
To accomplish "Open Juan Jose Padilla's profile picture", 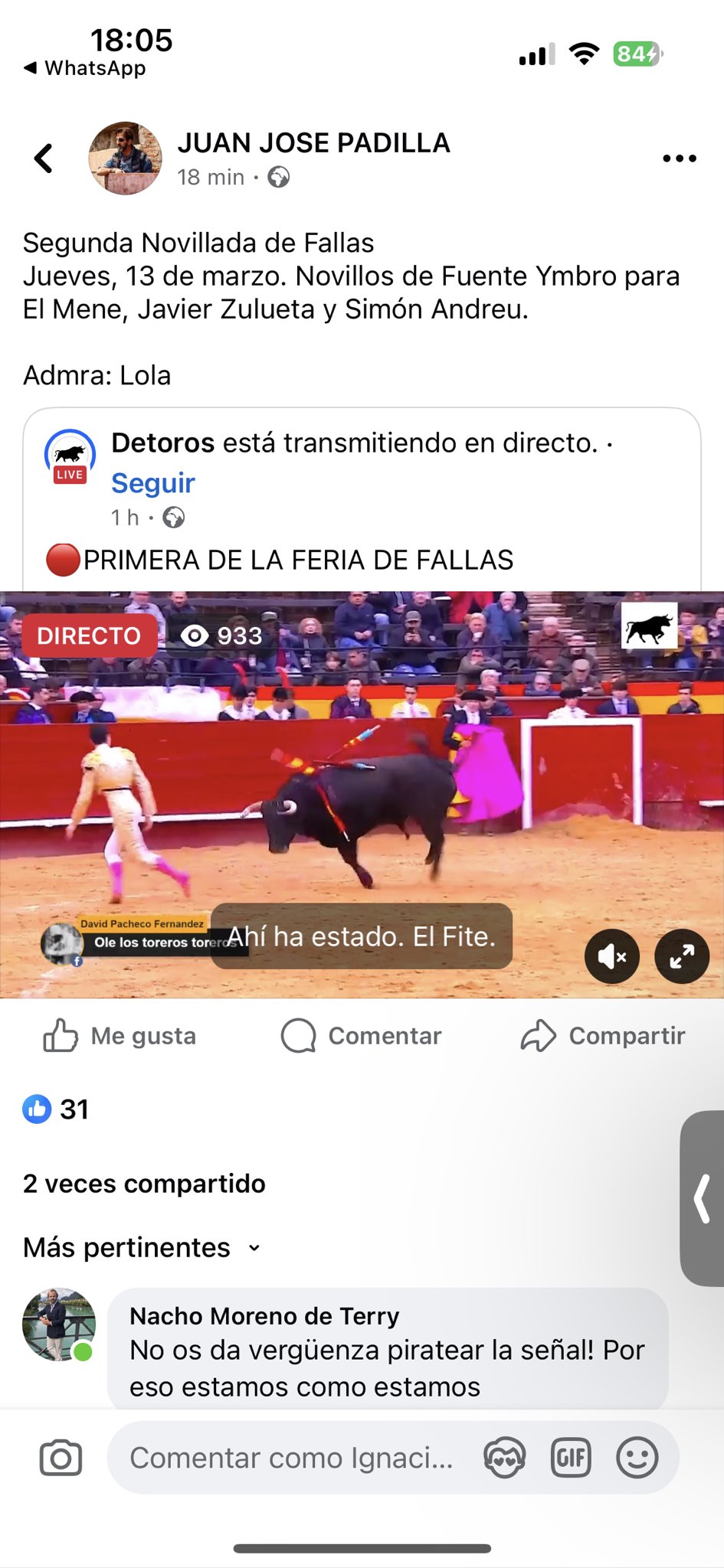I will tap(125, 158).
